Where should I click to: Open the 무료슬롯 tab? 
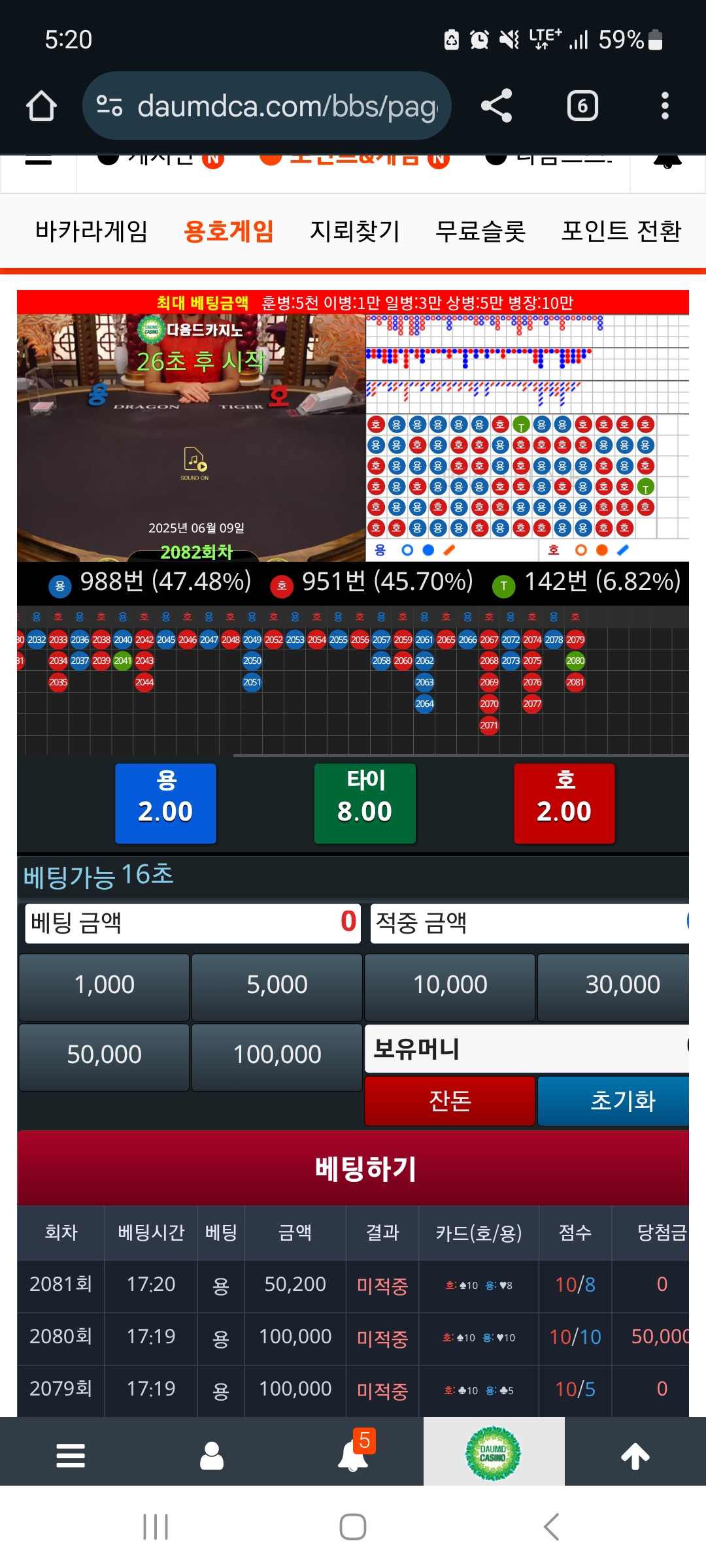(480, 231)
